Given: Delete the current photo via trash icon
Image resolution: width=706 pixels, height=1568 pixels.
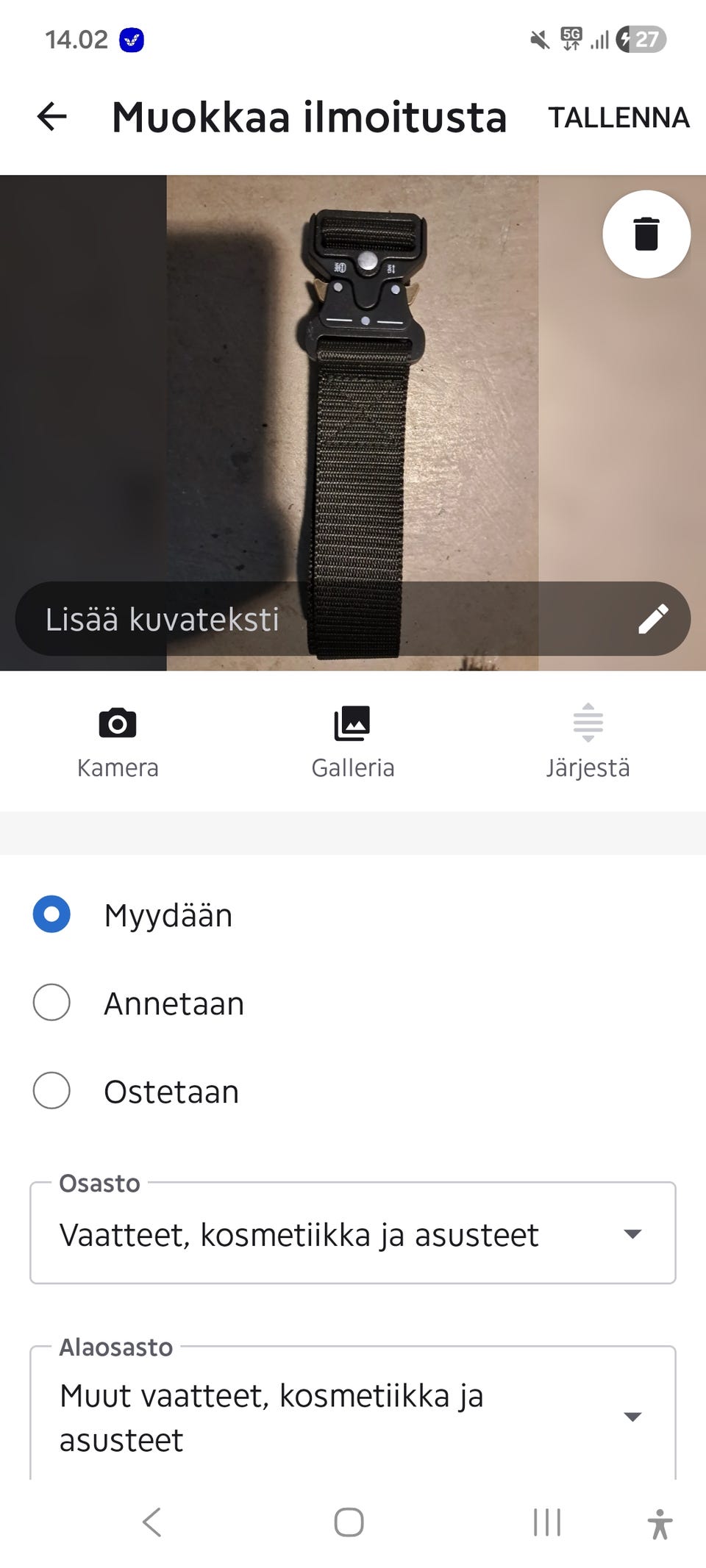Looking at the screenshot, I should [x=647, y=234].
